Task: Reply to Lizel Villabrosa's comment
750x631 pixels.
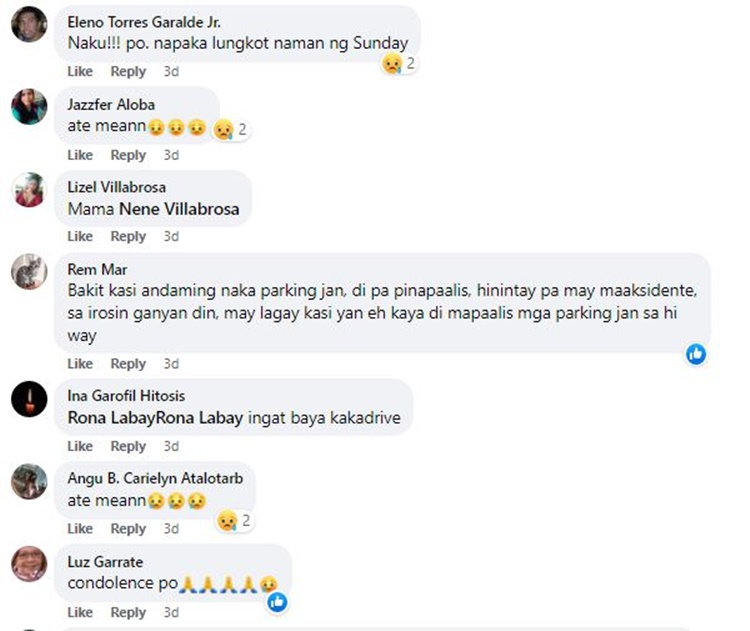Action: coord(128,237)
